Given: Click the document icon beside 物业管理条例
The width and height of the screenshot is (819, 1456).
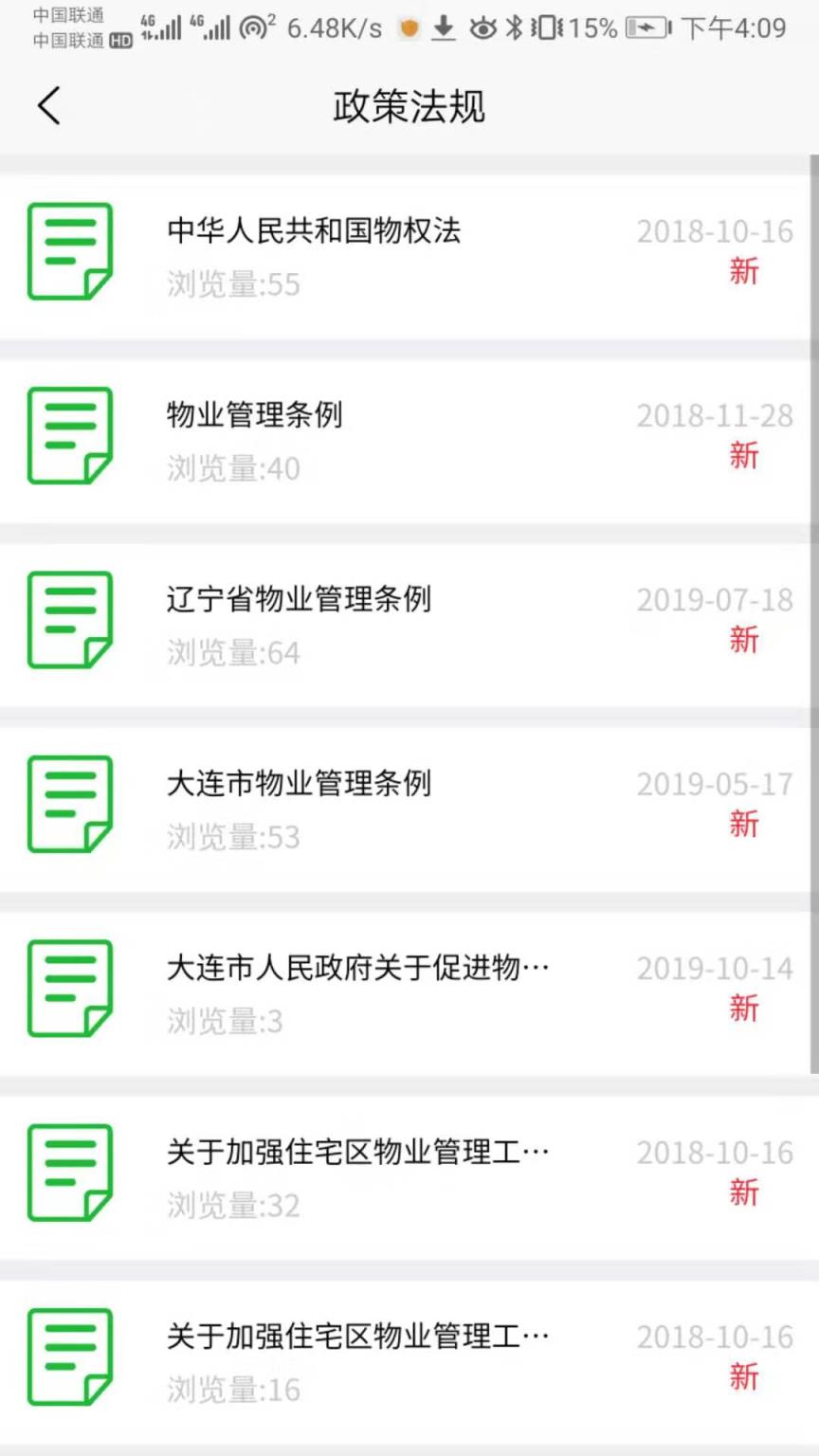Looking at the screenshot, I should click(69, 435).
